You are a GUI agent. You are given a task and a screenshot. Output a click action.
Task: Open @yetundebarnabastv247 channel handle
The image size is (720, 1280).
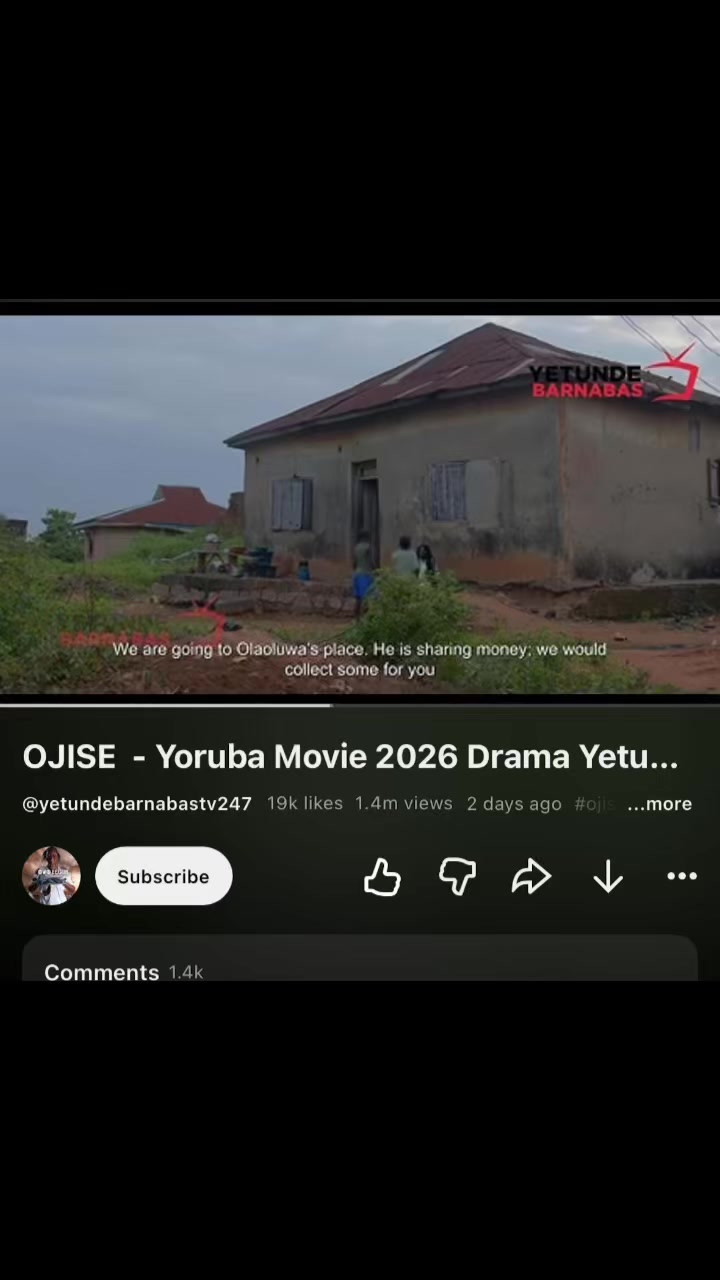pyautogui.click(x=137, y=804)
